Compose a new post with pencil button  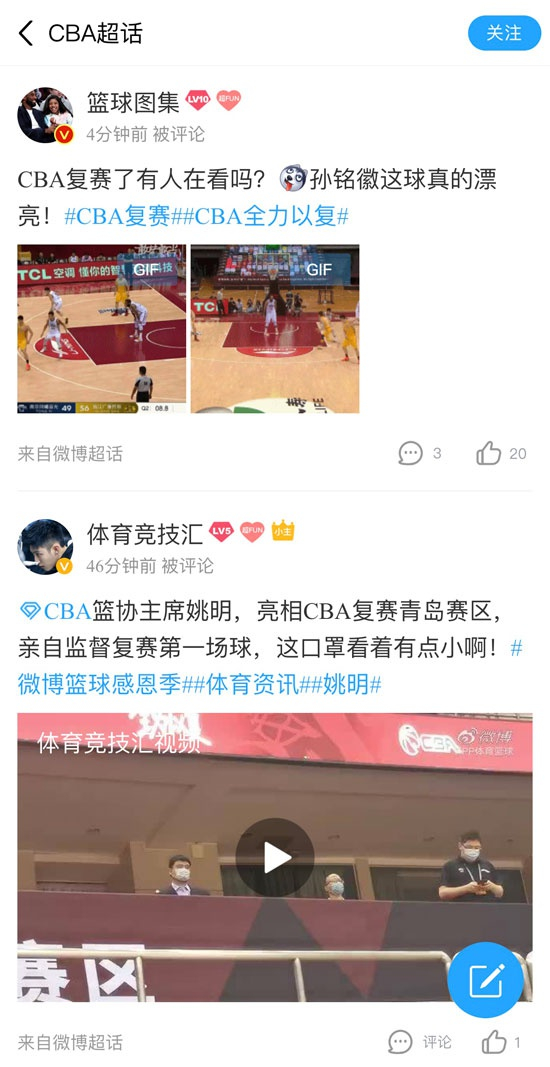[486, 979]
